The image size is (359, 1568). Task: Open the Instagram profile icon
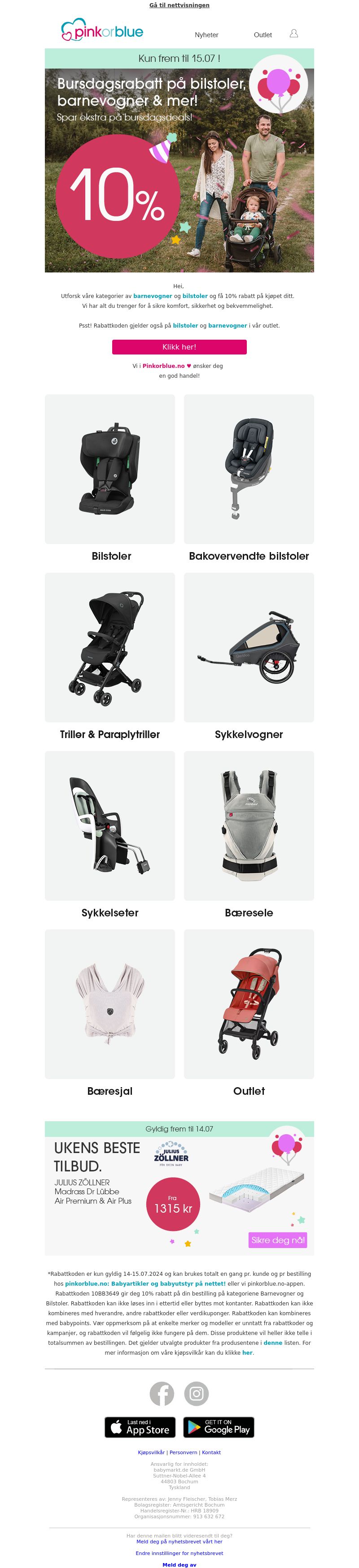pos(196,1393)
